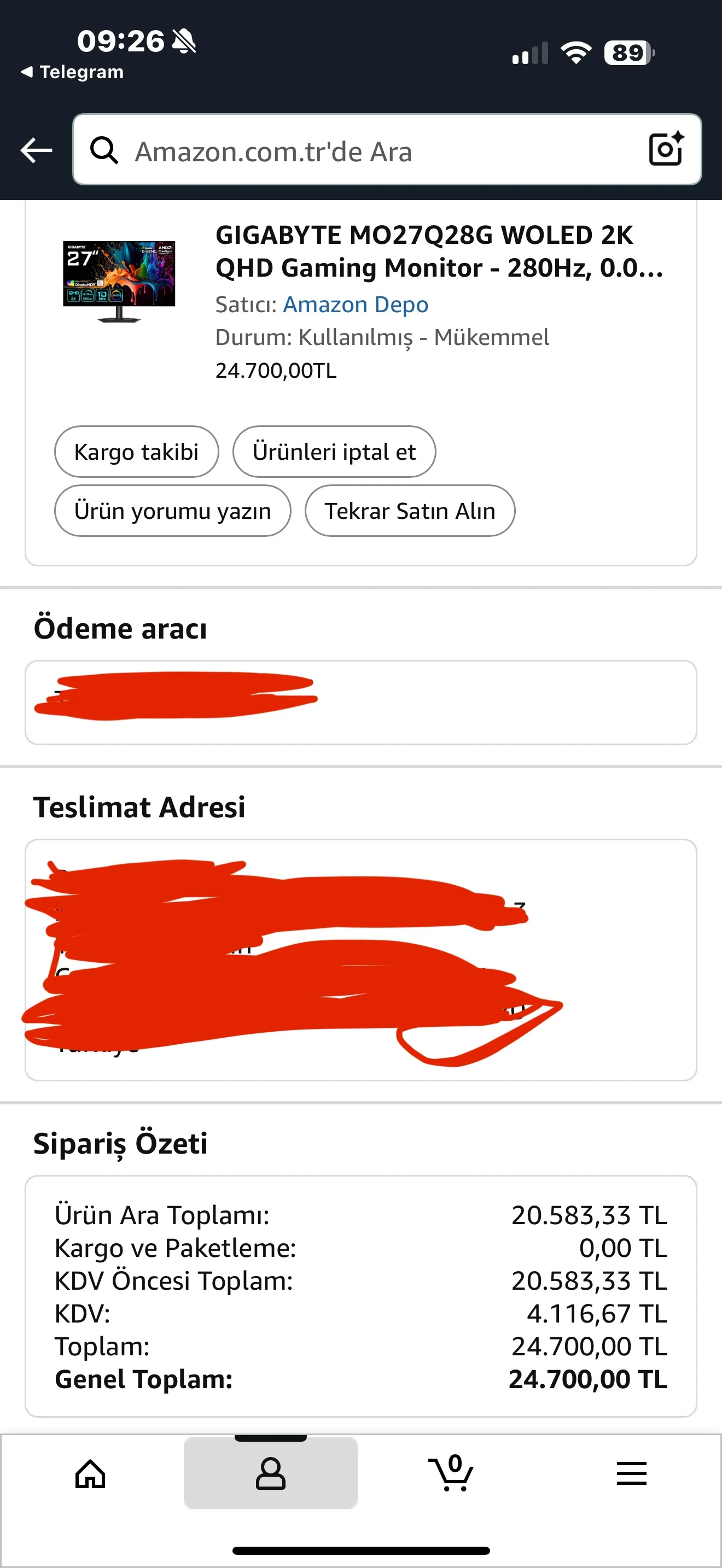
Task: Open camera lens search icon
Action: tap(665, 149)
